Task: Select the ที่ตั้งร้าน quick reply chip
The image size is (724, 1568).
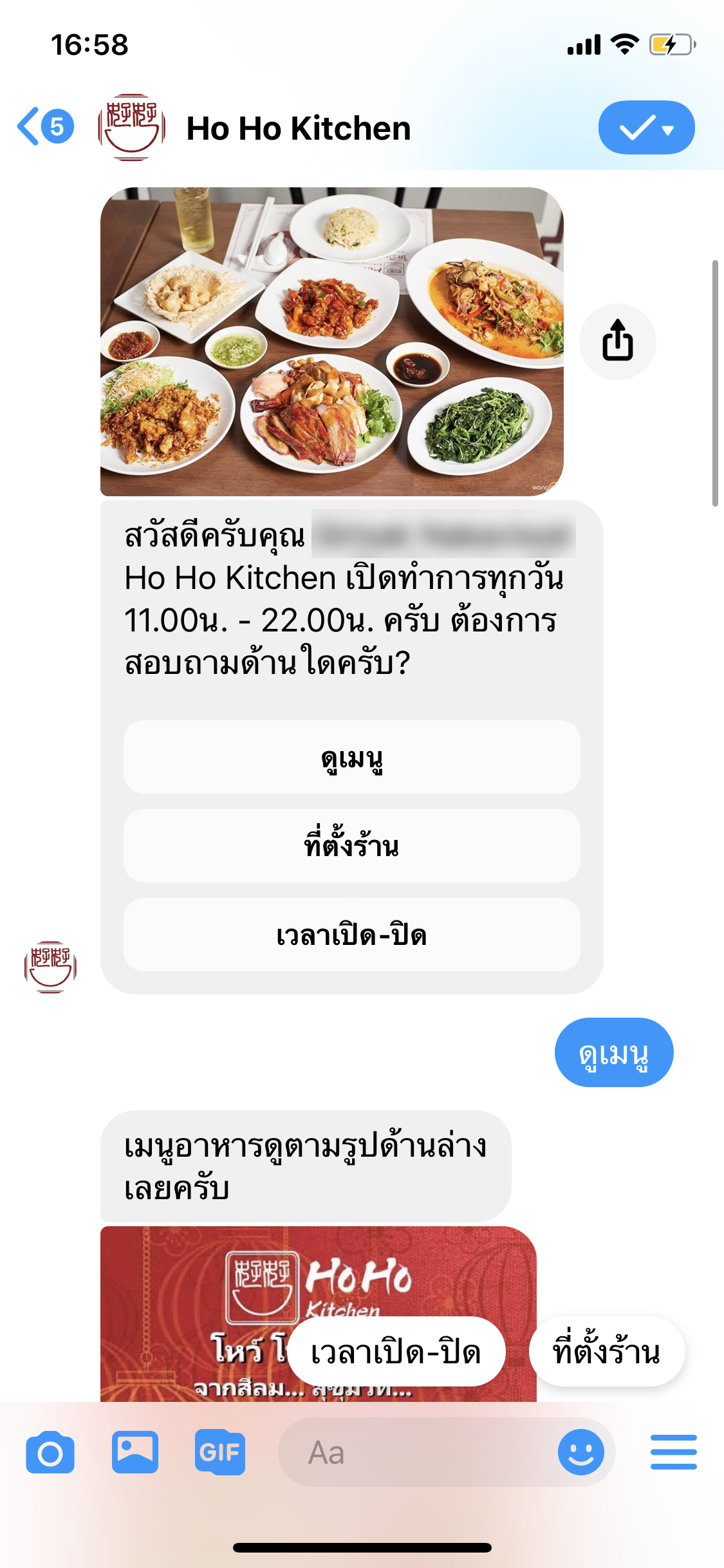Action: [607, 1351]
